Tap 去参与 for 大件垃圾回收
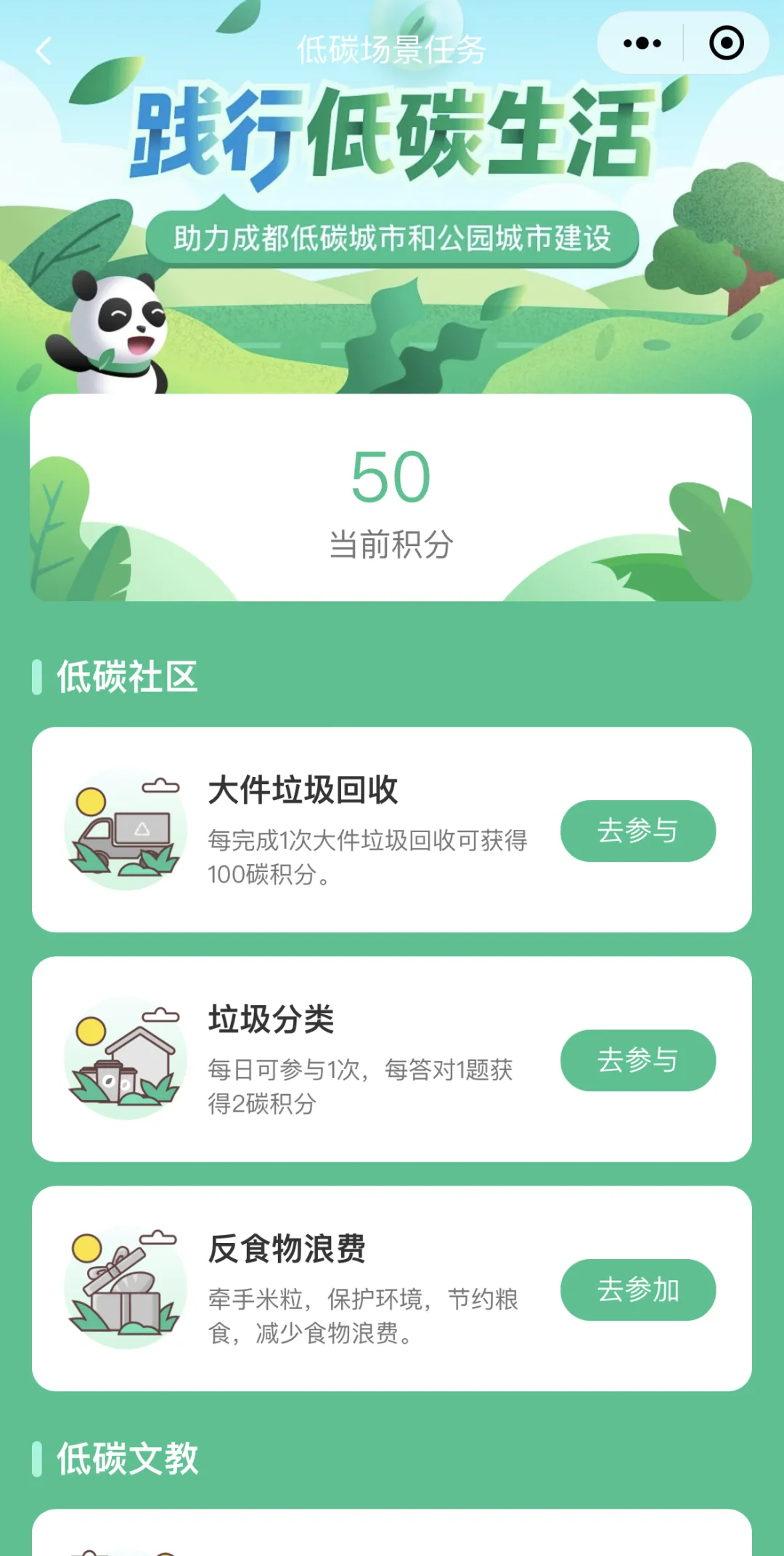This screenshot has height=1556, width=784. click(637, 831)
